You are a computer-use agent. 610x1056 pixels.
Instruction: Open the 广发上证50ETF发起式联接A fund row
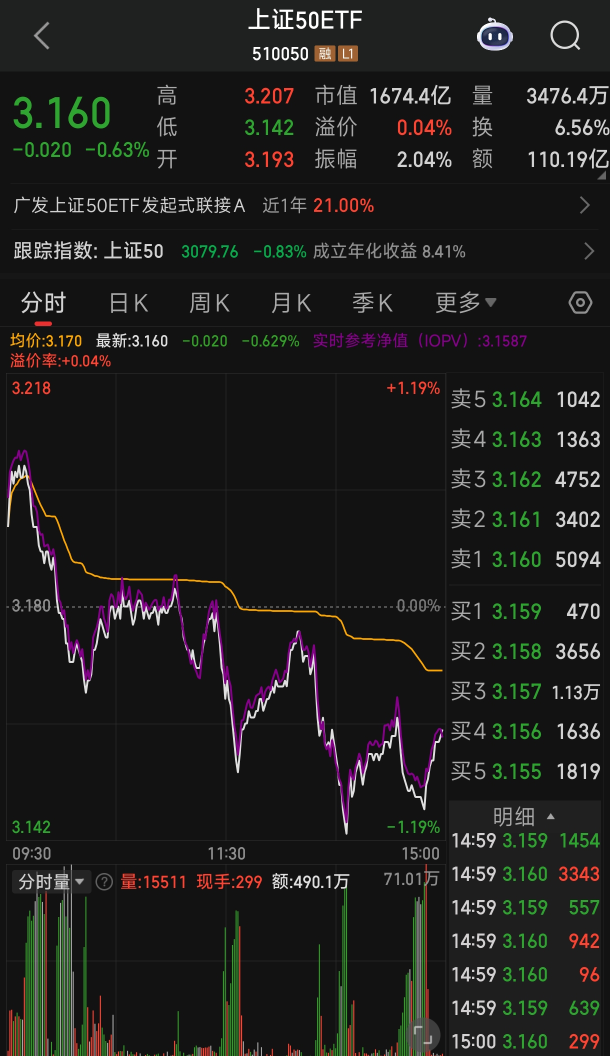(305, 205)
